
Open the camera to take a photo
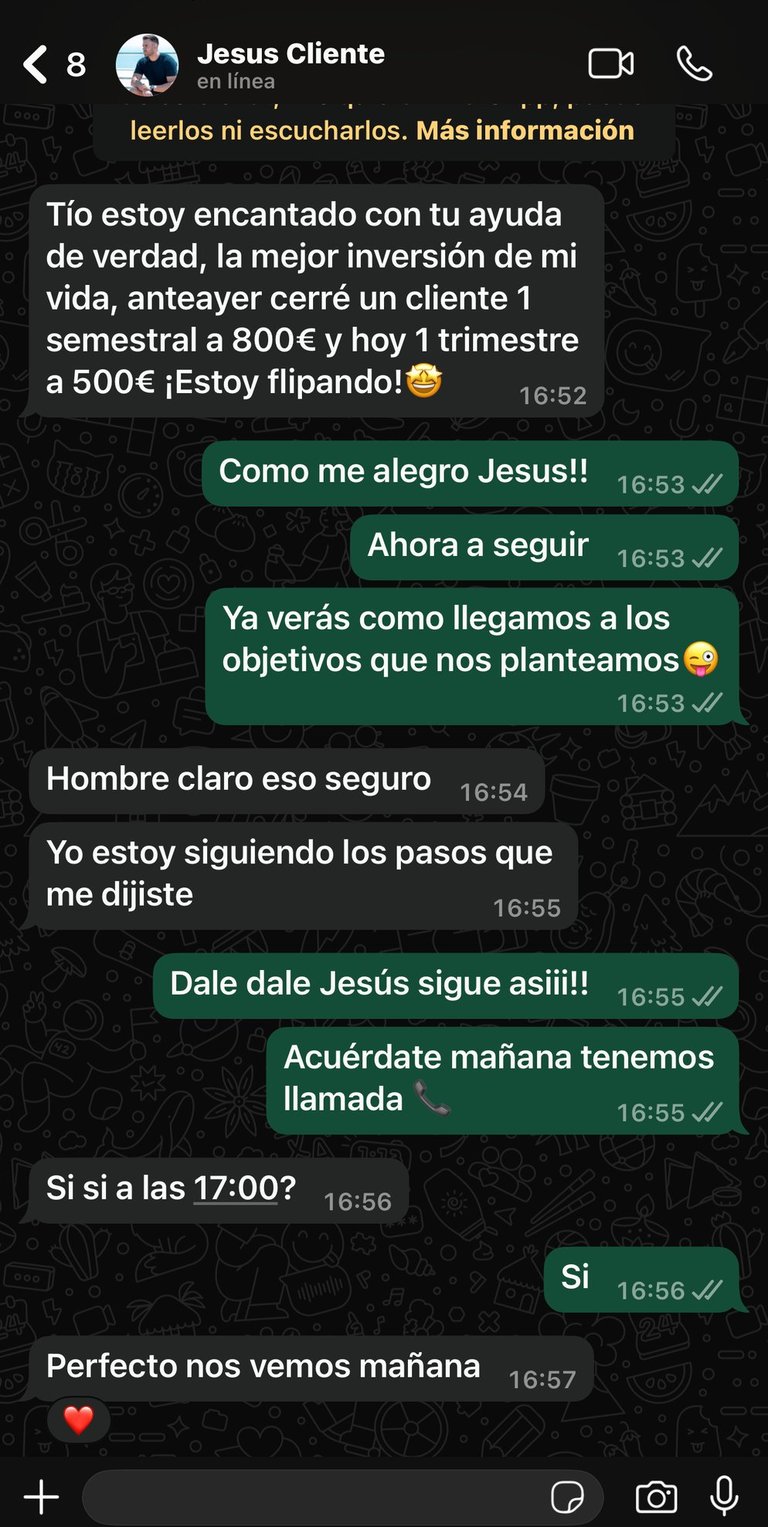[656, 1497]
